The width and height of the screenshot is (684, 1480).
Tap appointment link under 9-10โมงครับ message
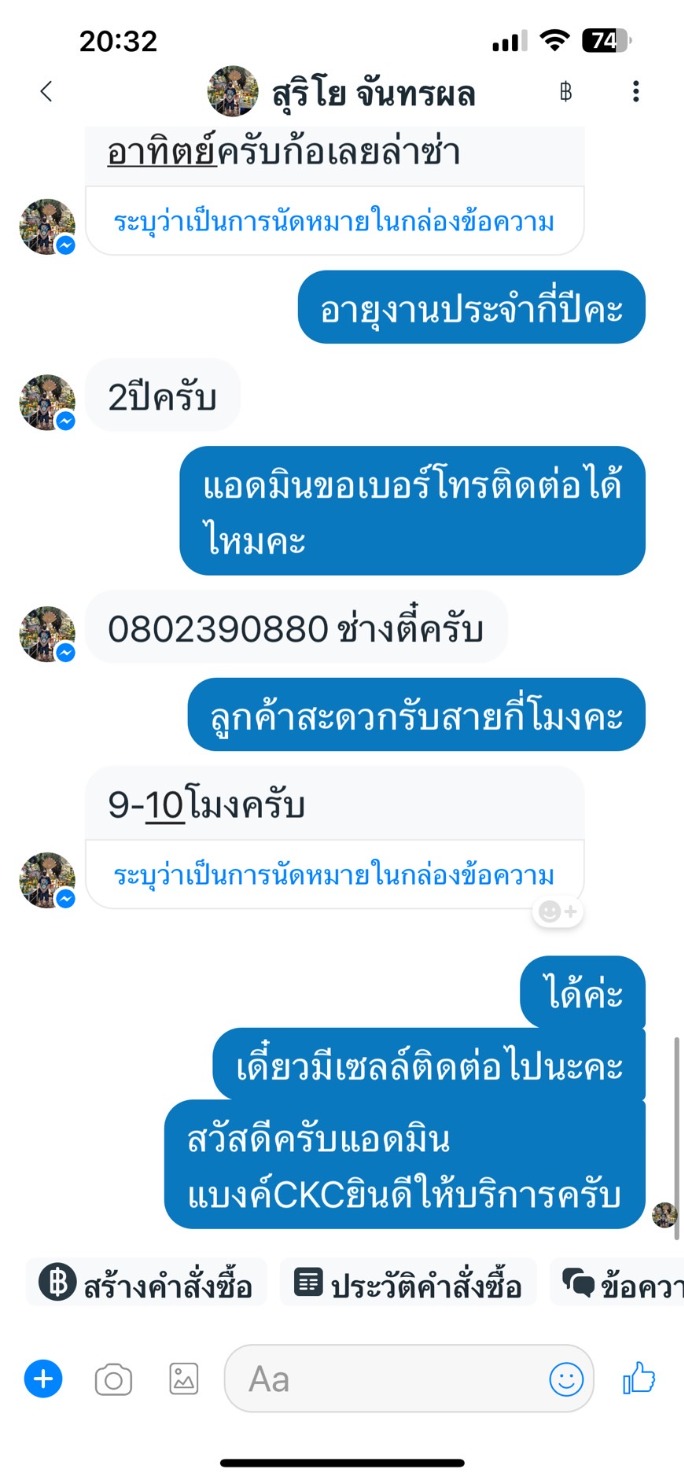click(334, 876)
